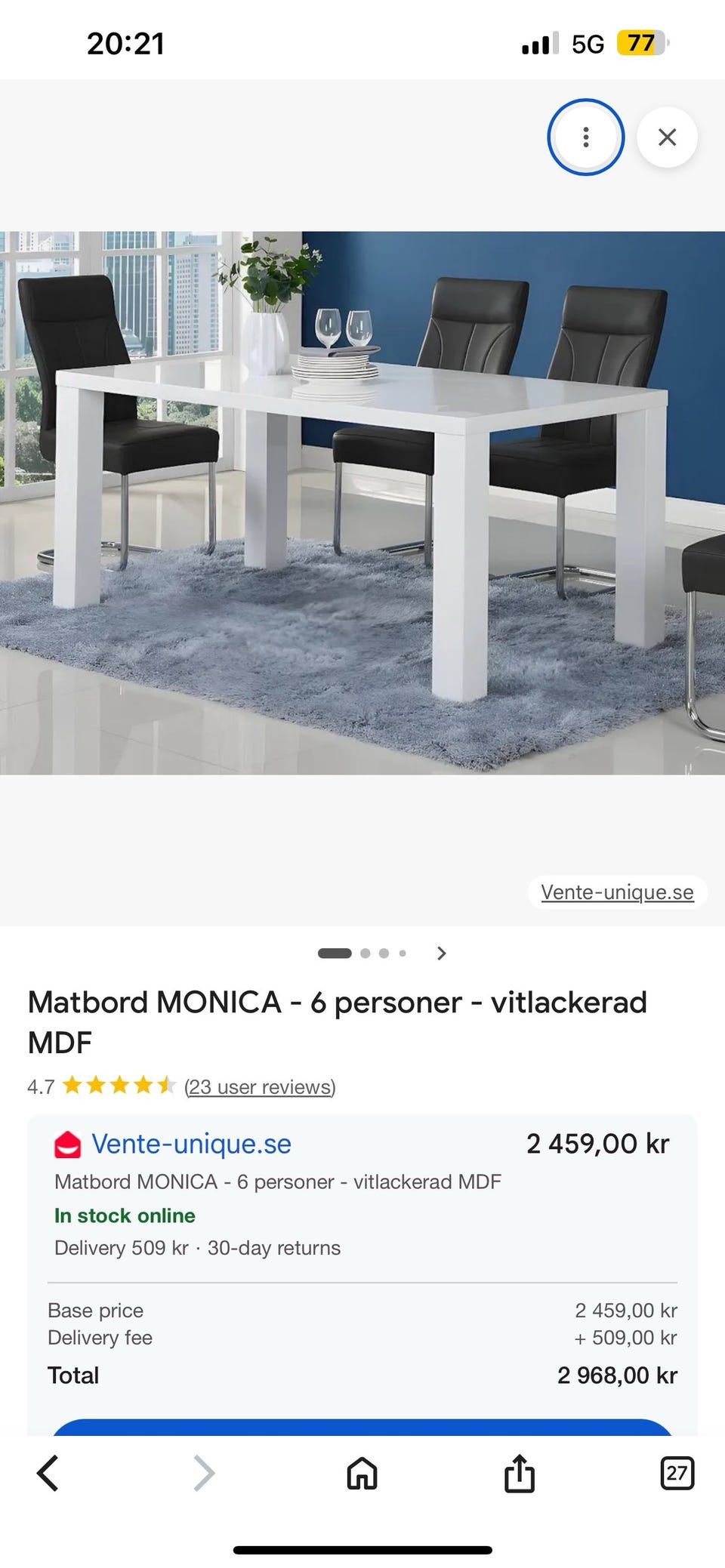Dismiss the product view with the X

[x=668, y=137]
